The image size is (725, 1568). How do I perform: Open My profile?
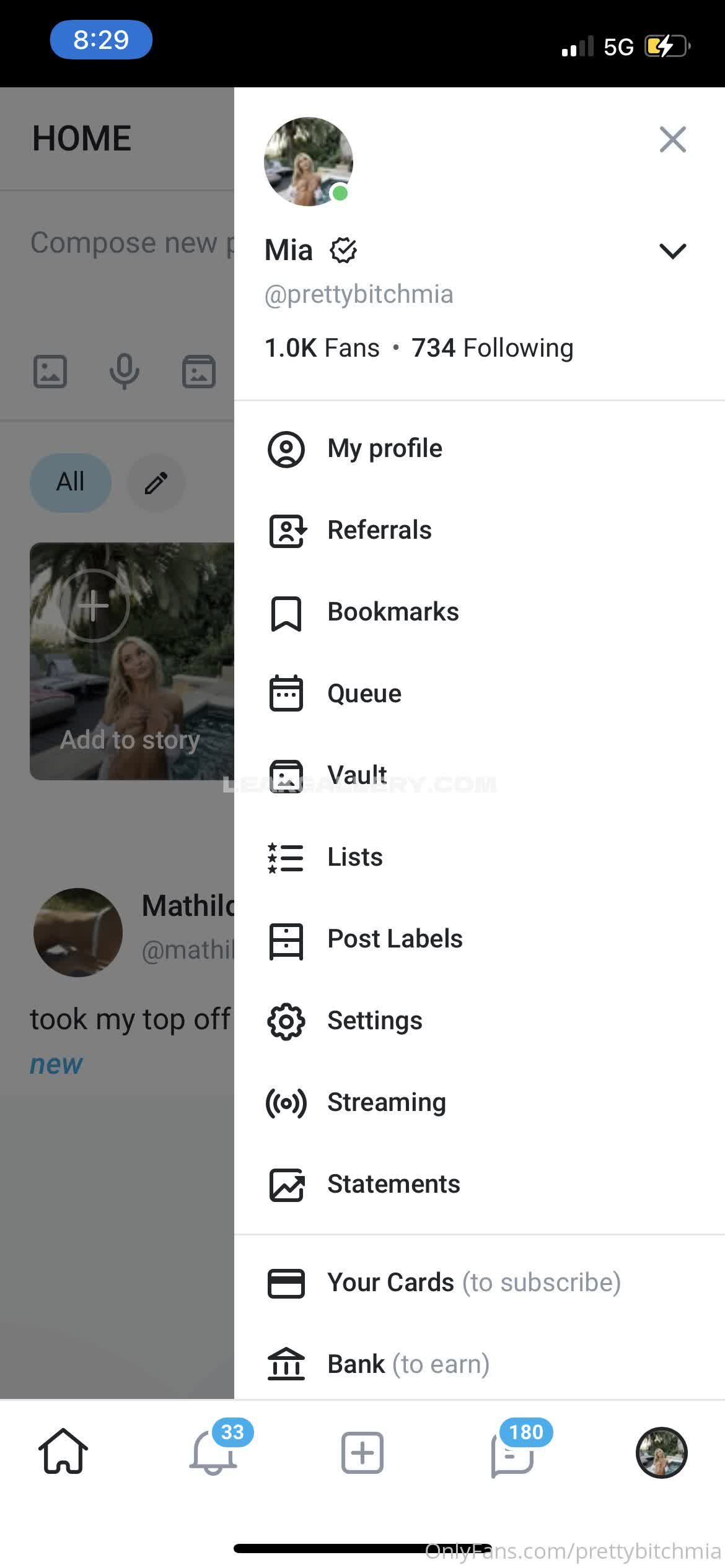tap(384, 448)
